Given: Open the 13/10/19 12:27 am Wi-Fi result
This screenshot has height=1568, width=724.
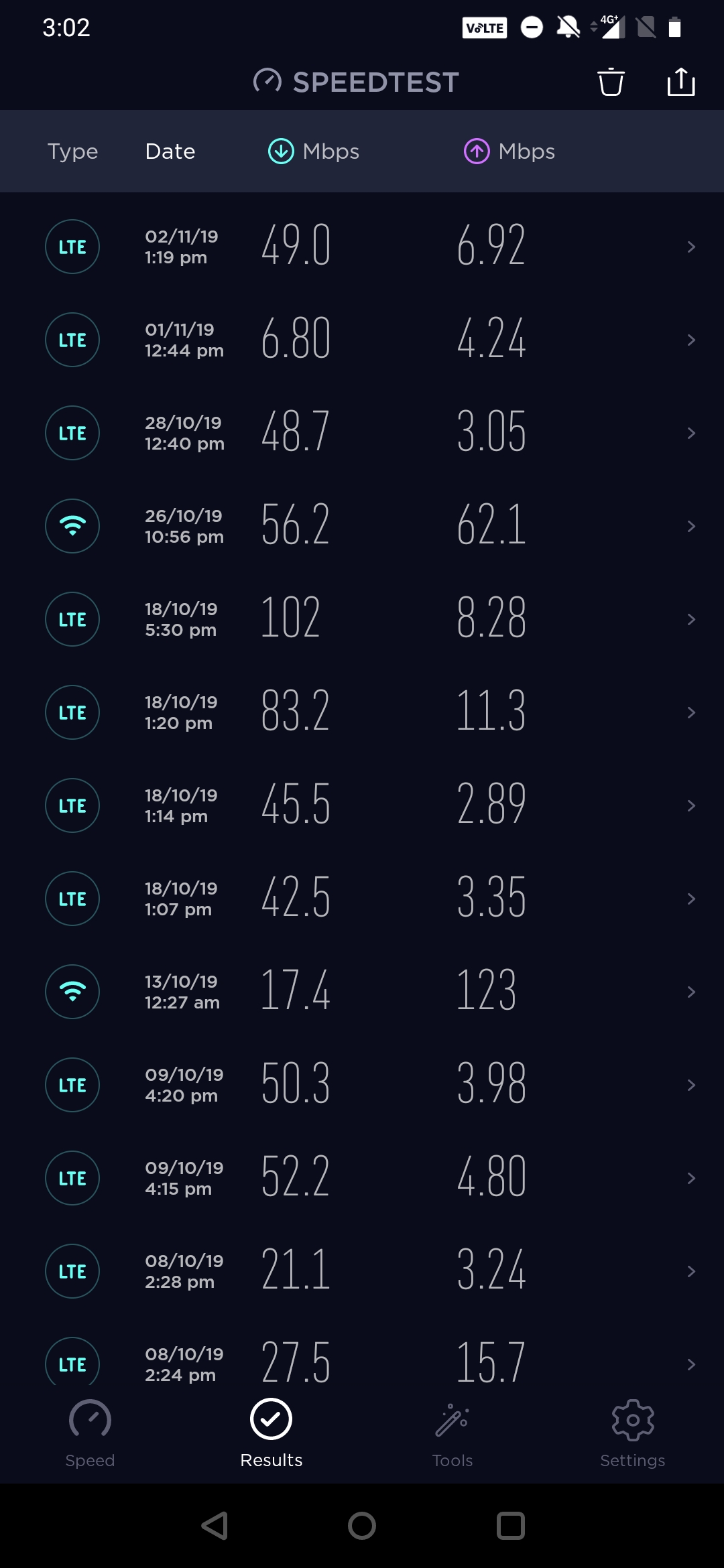Looking at the screenshot, I should tap(362, 992).
